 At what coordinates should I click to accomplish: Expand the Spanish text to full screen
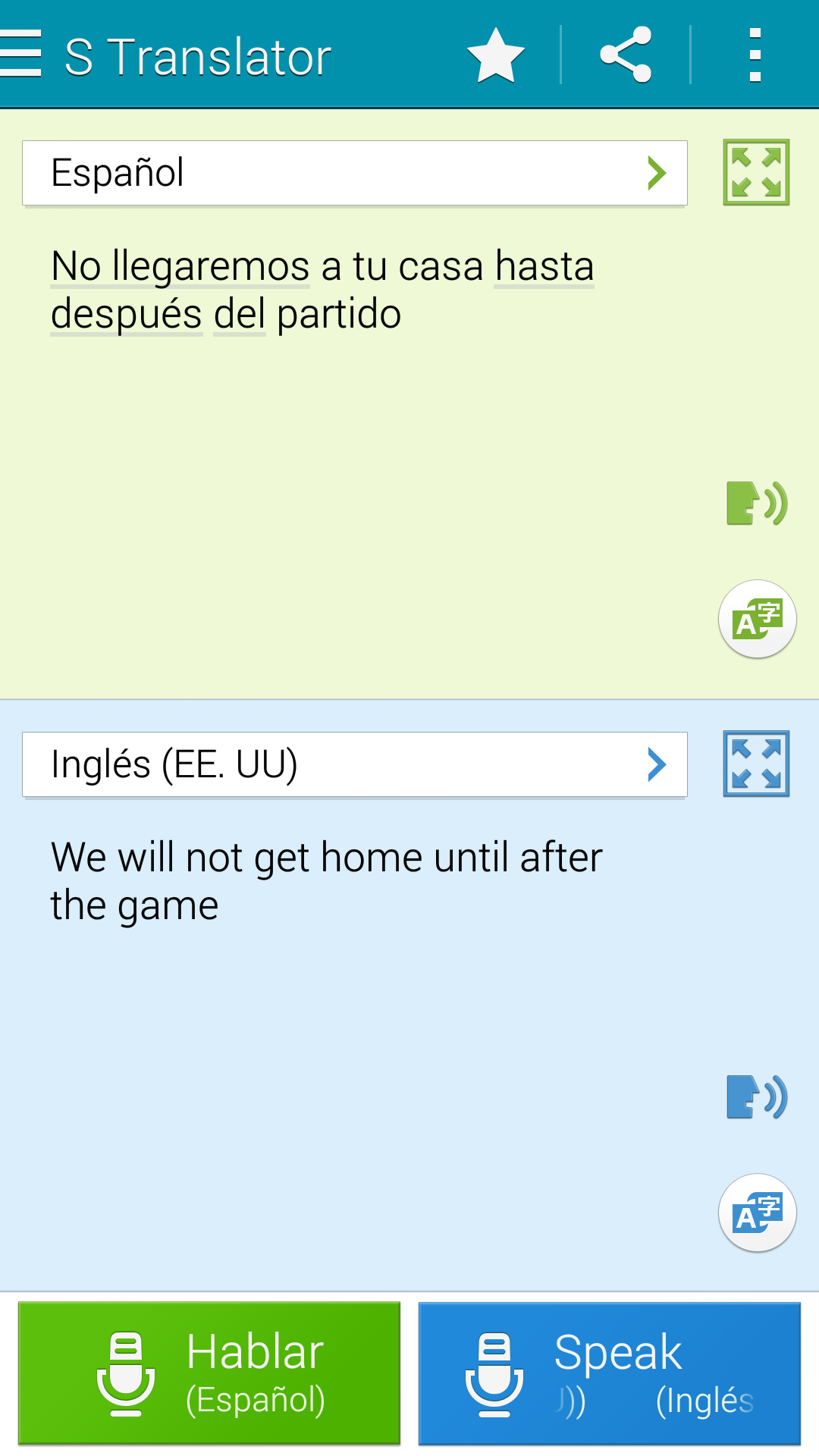click(756, 172)
